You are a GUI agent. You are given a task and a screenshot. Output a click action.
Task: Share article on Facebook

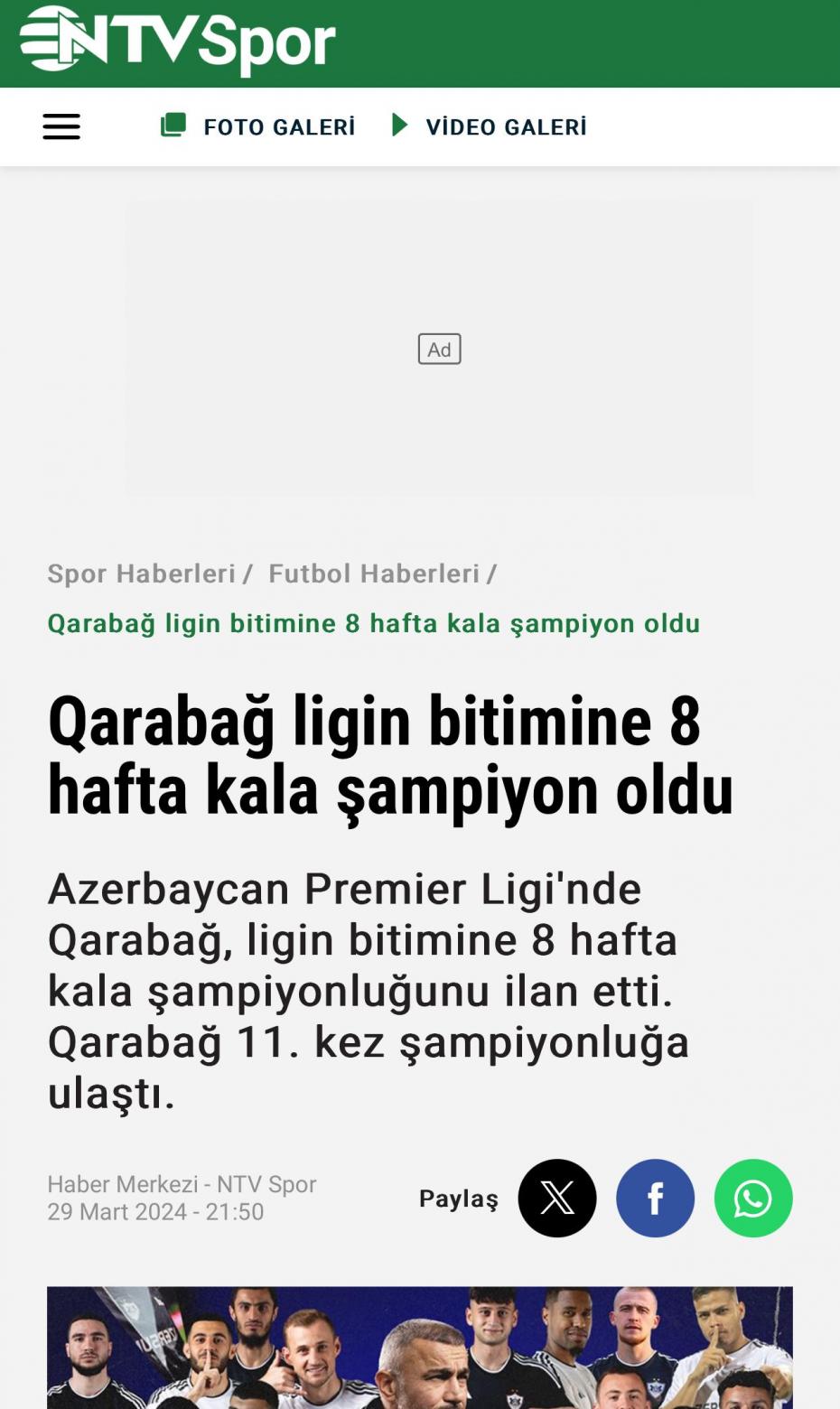click(x=655, y=1198)
